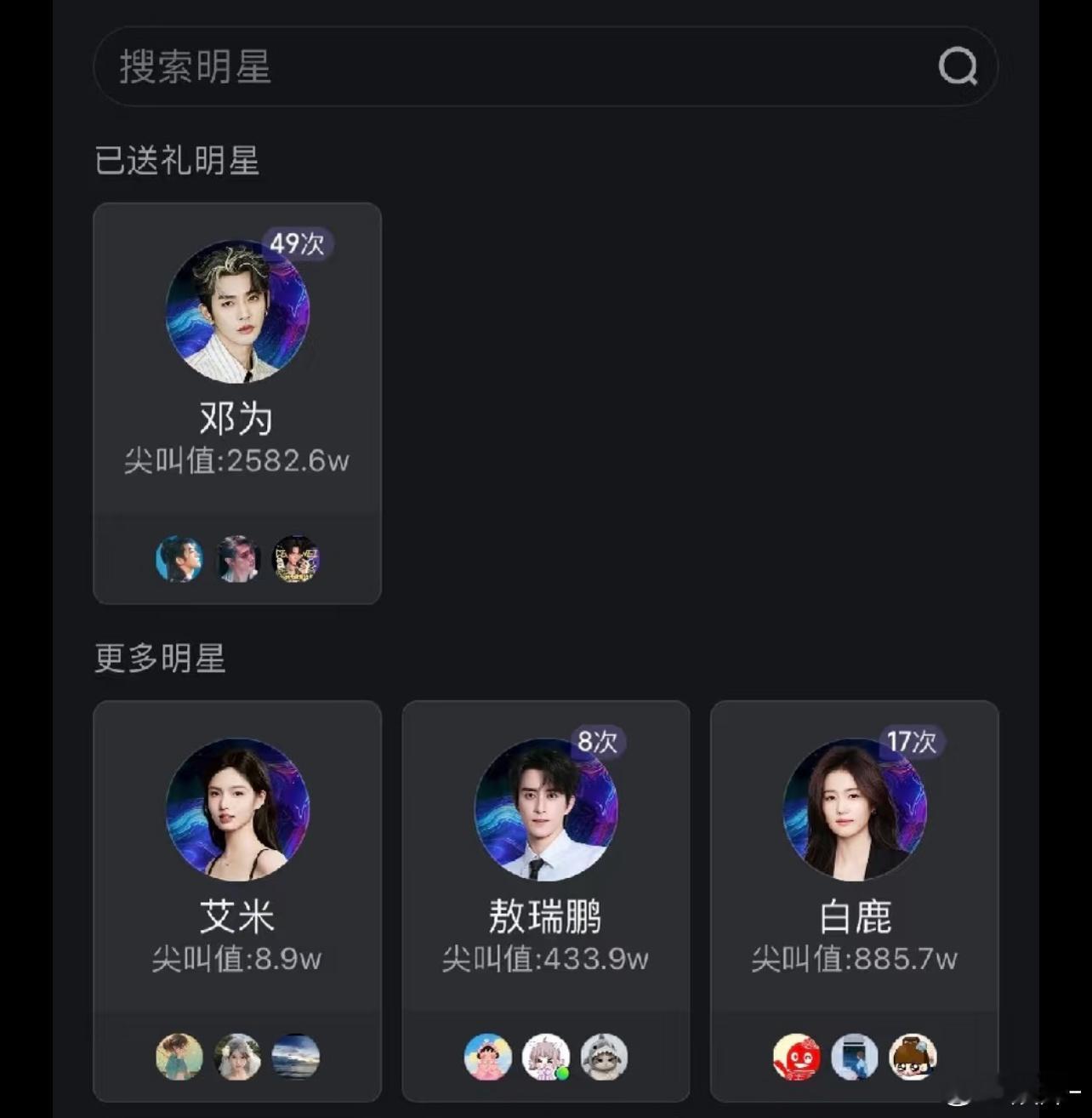The width and height of the screenshot is (1092, 1118).
Task: Click 白鹿's circular avatar
Action: [856, 811]
